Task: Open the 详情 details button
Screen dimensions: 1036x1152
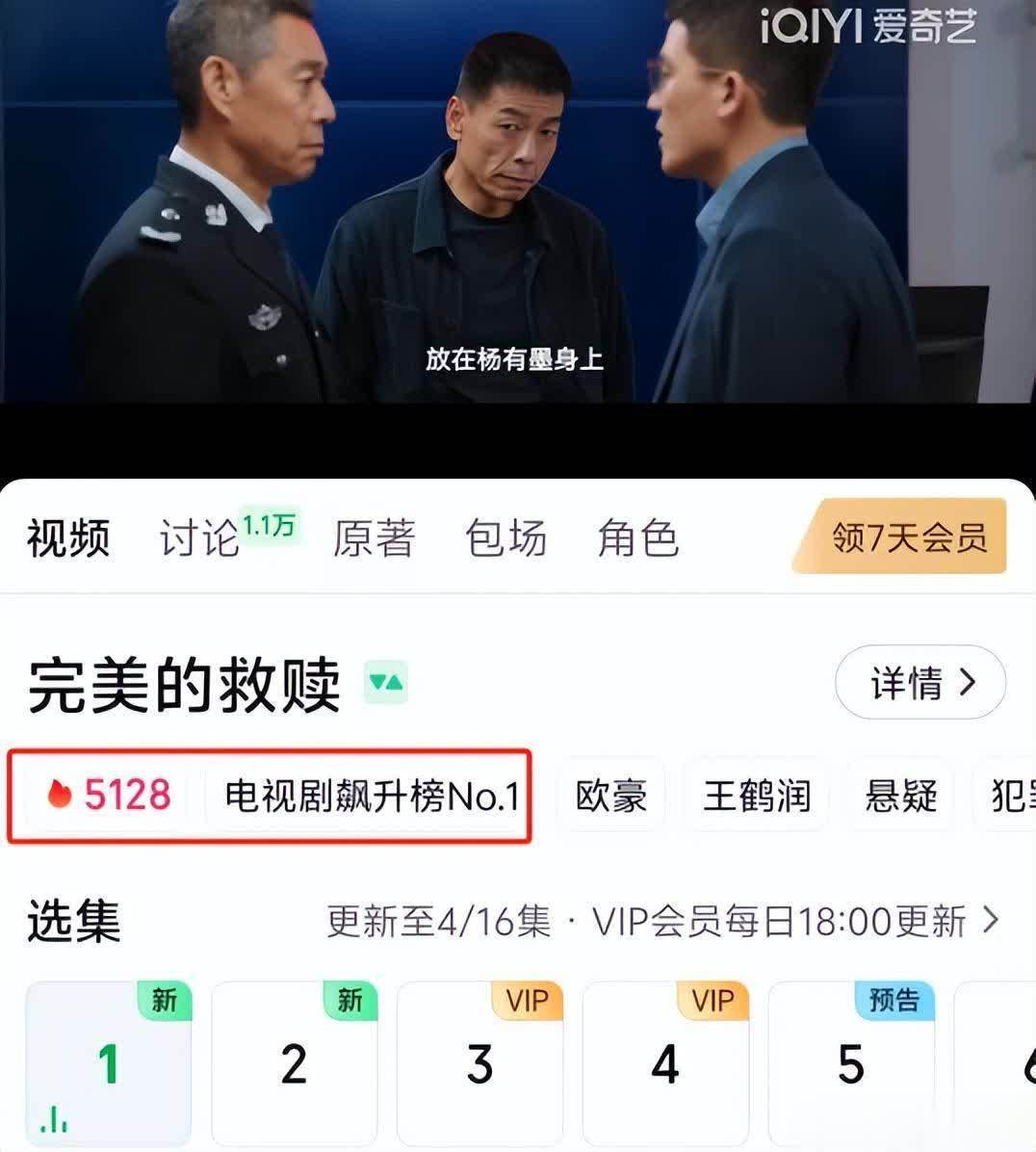Action: click(x=919, y=683)
